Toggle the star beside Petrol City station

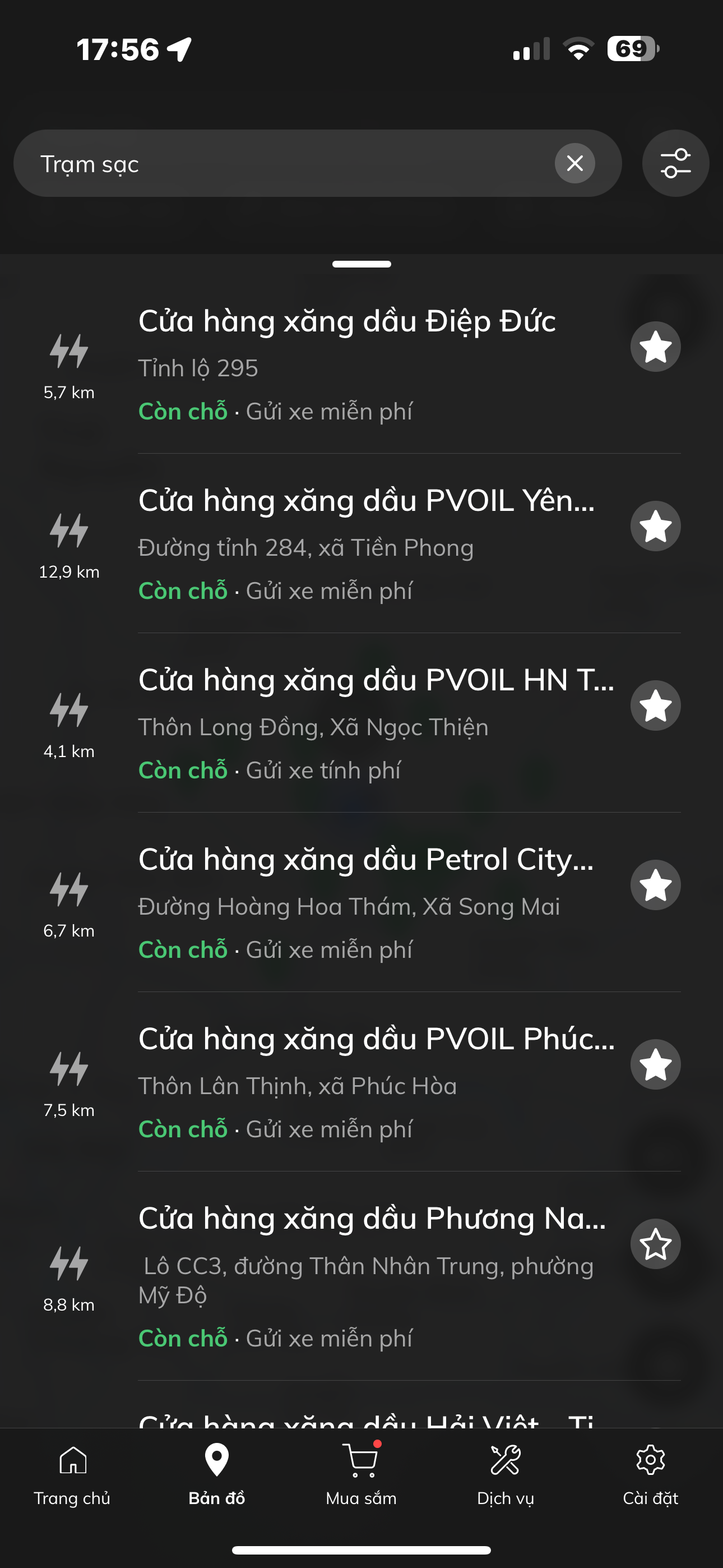(655, 885)
